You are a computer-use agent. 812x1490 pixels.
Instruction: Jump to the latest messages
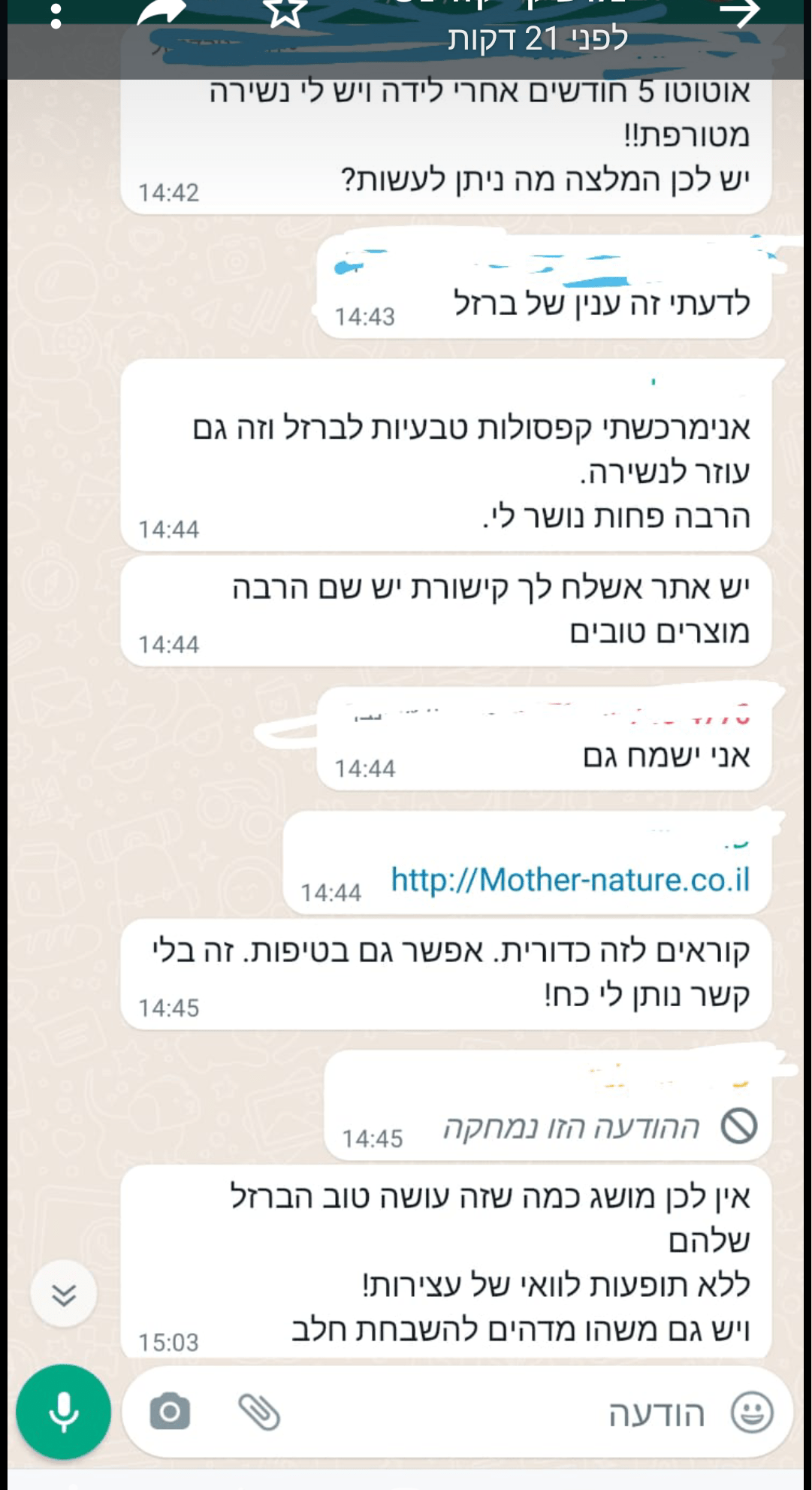click(x=64, y=1294)
